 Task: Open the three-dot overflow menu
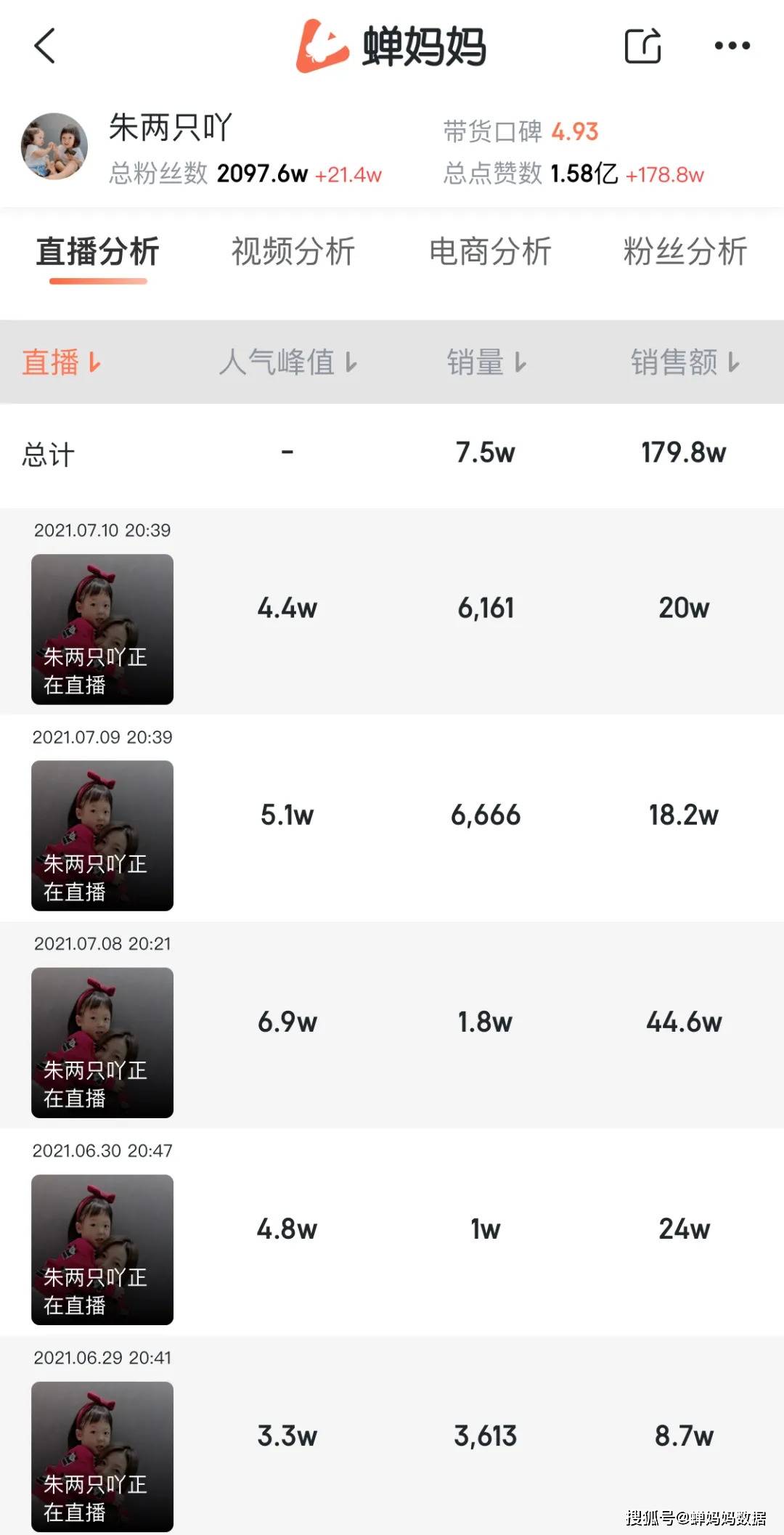[732, 46]
